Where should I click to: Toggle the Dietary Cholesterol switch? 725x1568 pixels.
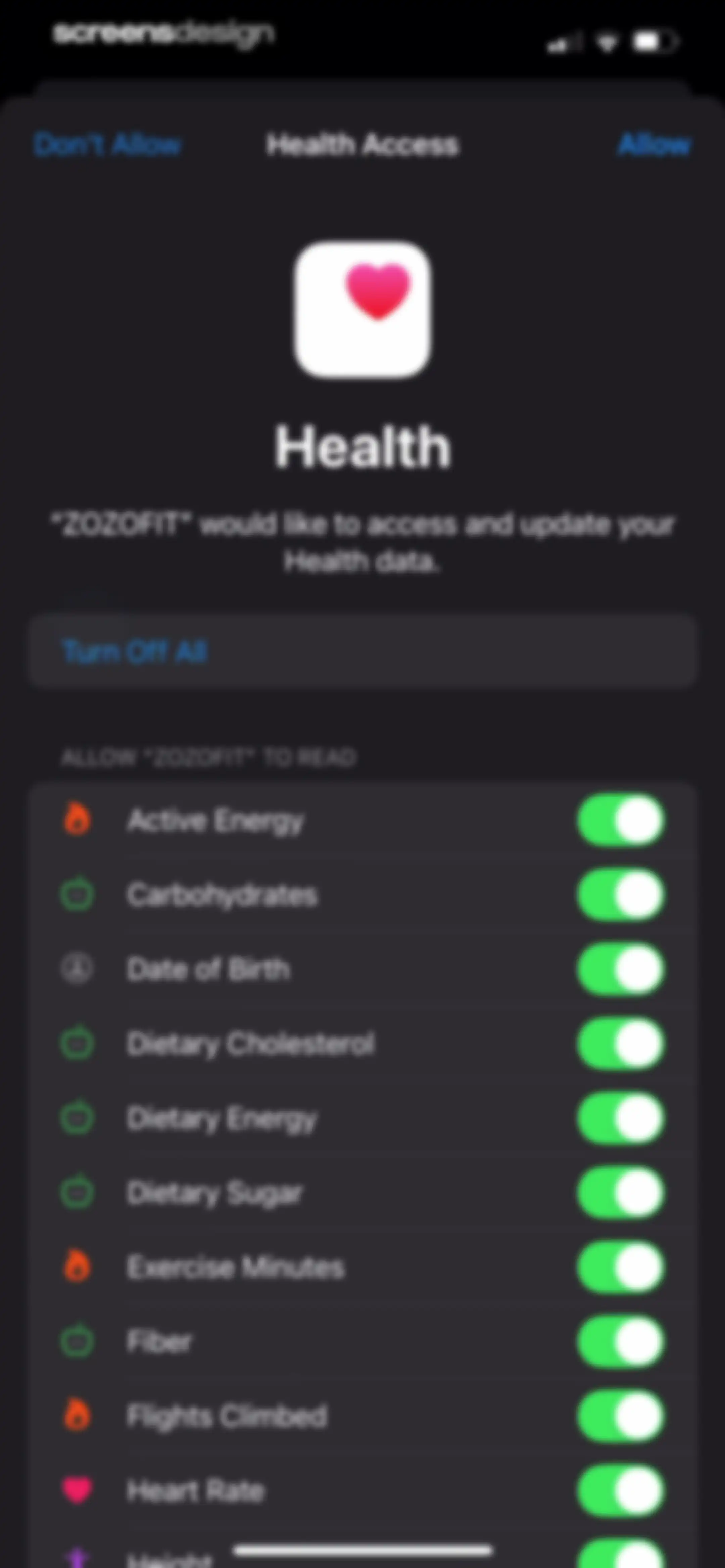(620, 1044)
